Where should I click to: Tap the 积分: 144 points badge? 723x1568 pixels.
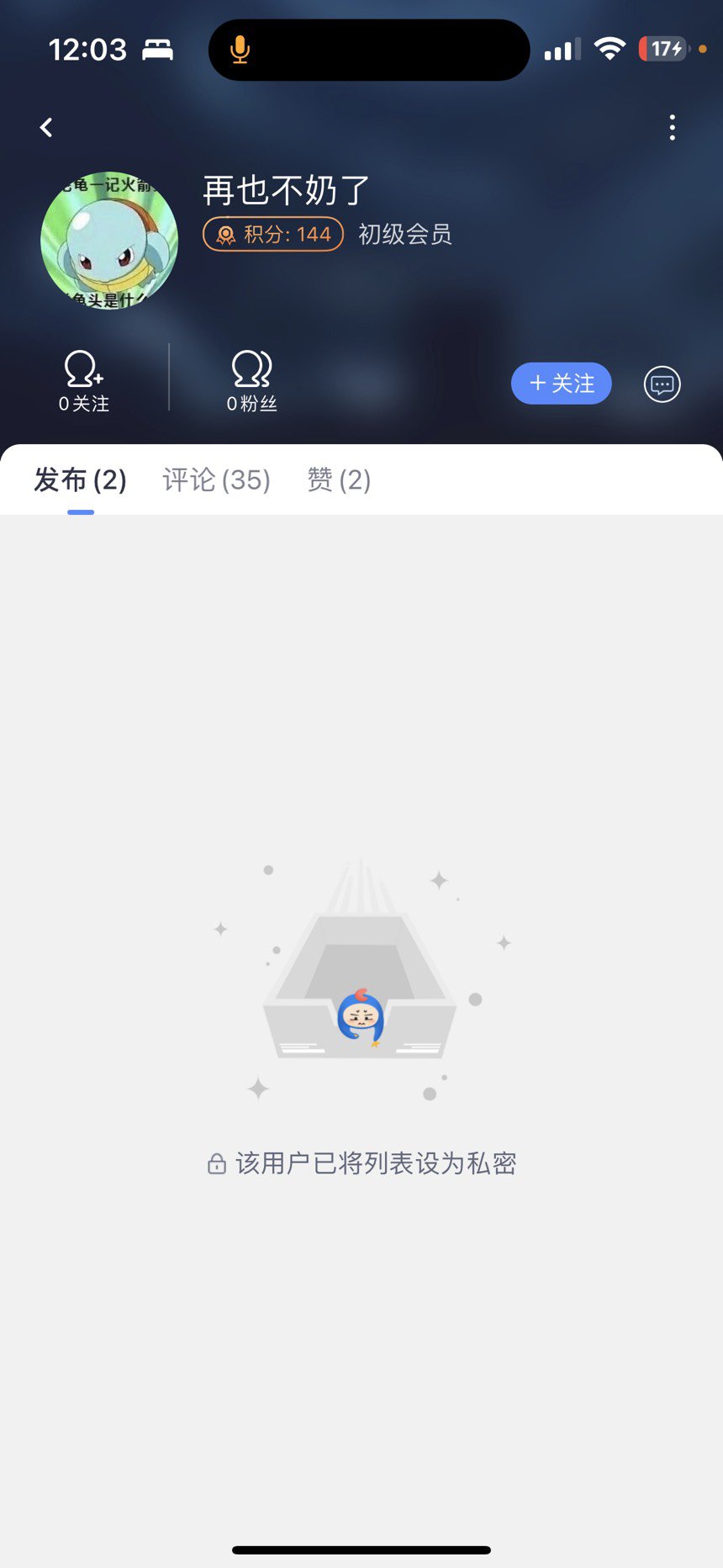(273, 234)
